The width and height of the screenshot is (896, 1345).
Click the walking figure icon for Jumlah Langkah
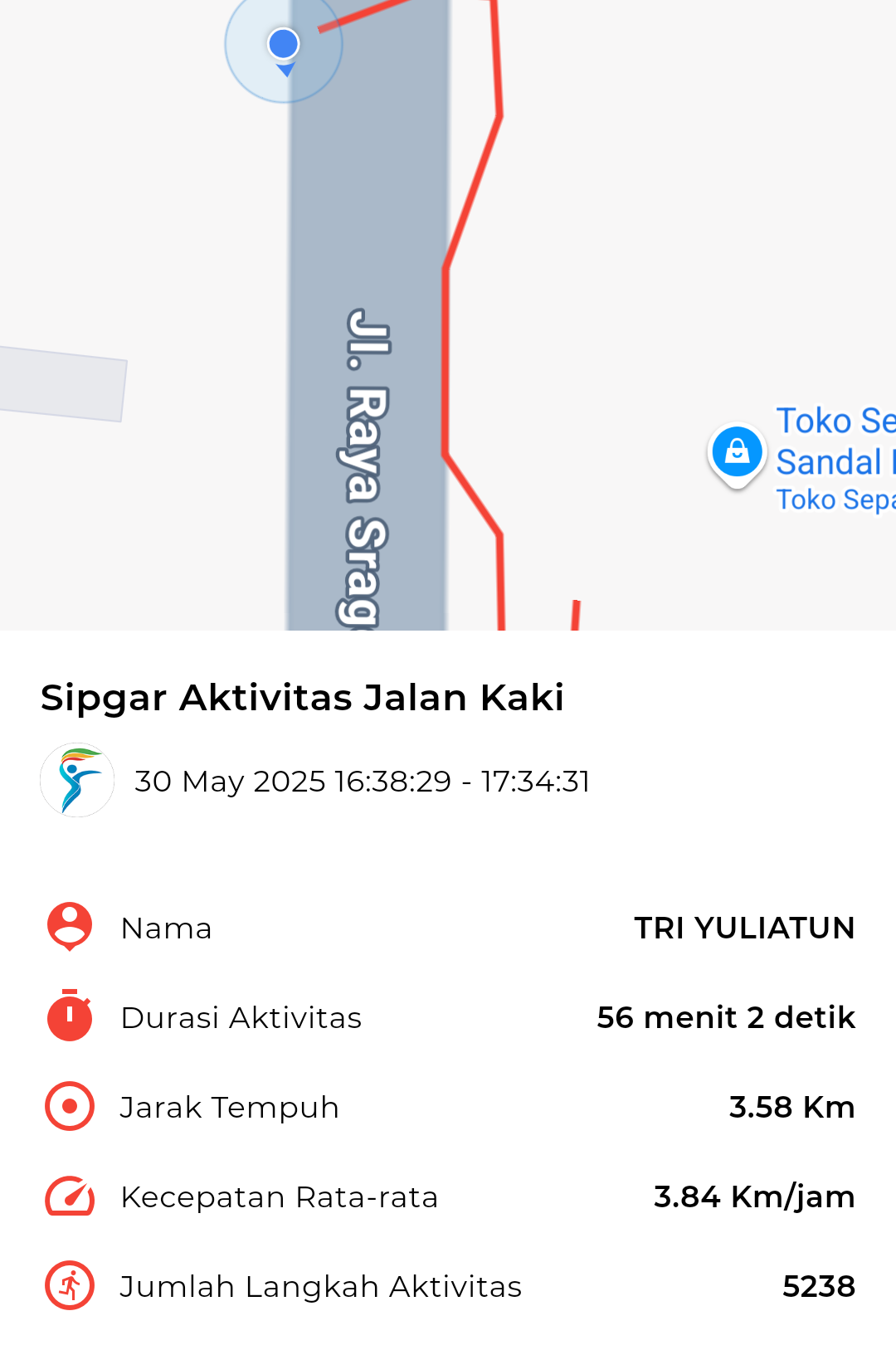pyautogui.click(x=68, y=1285)
